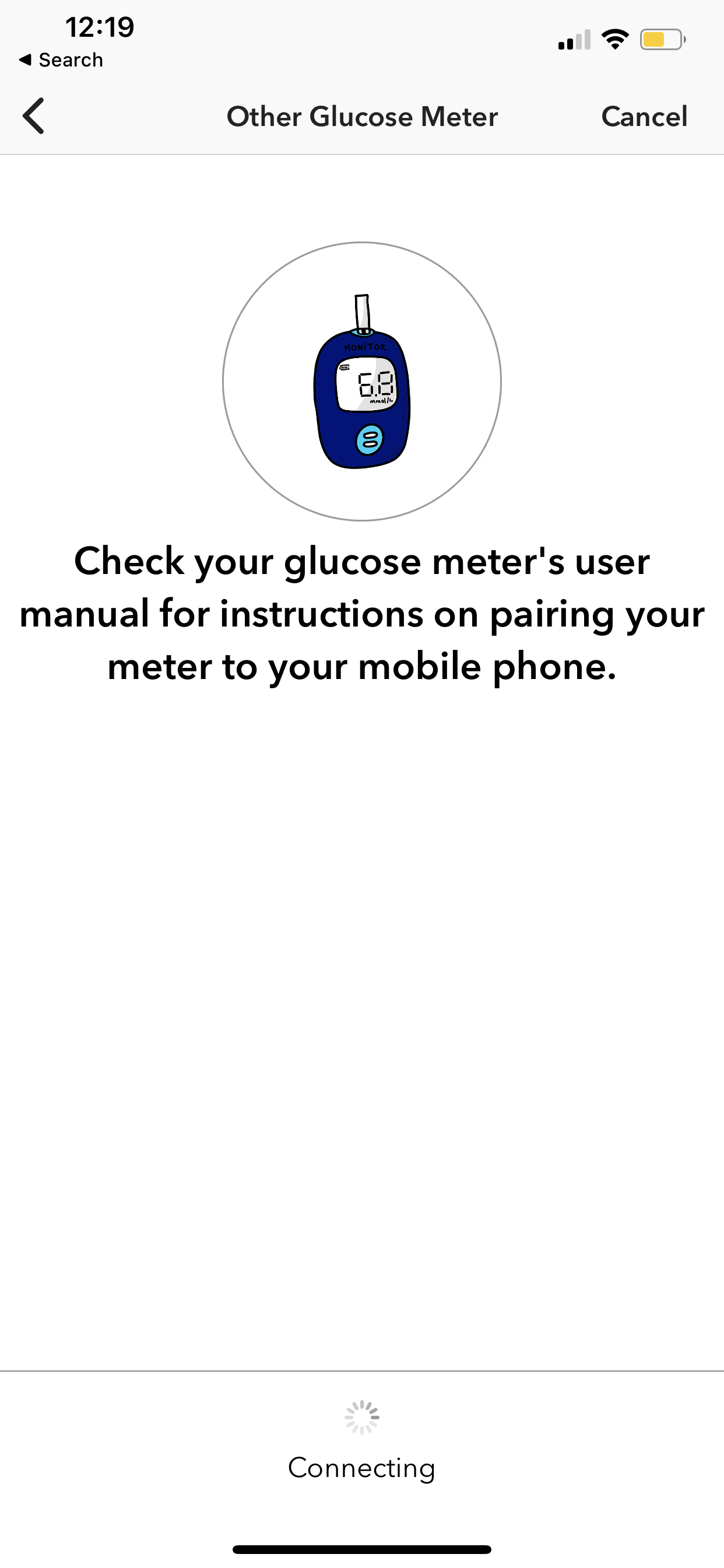Cancel the glucose meter pairing
This screenshot has height=1568, width=724.
point(644,116)
